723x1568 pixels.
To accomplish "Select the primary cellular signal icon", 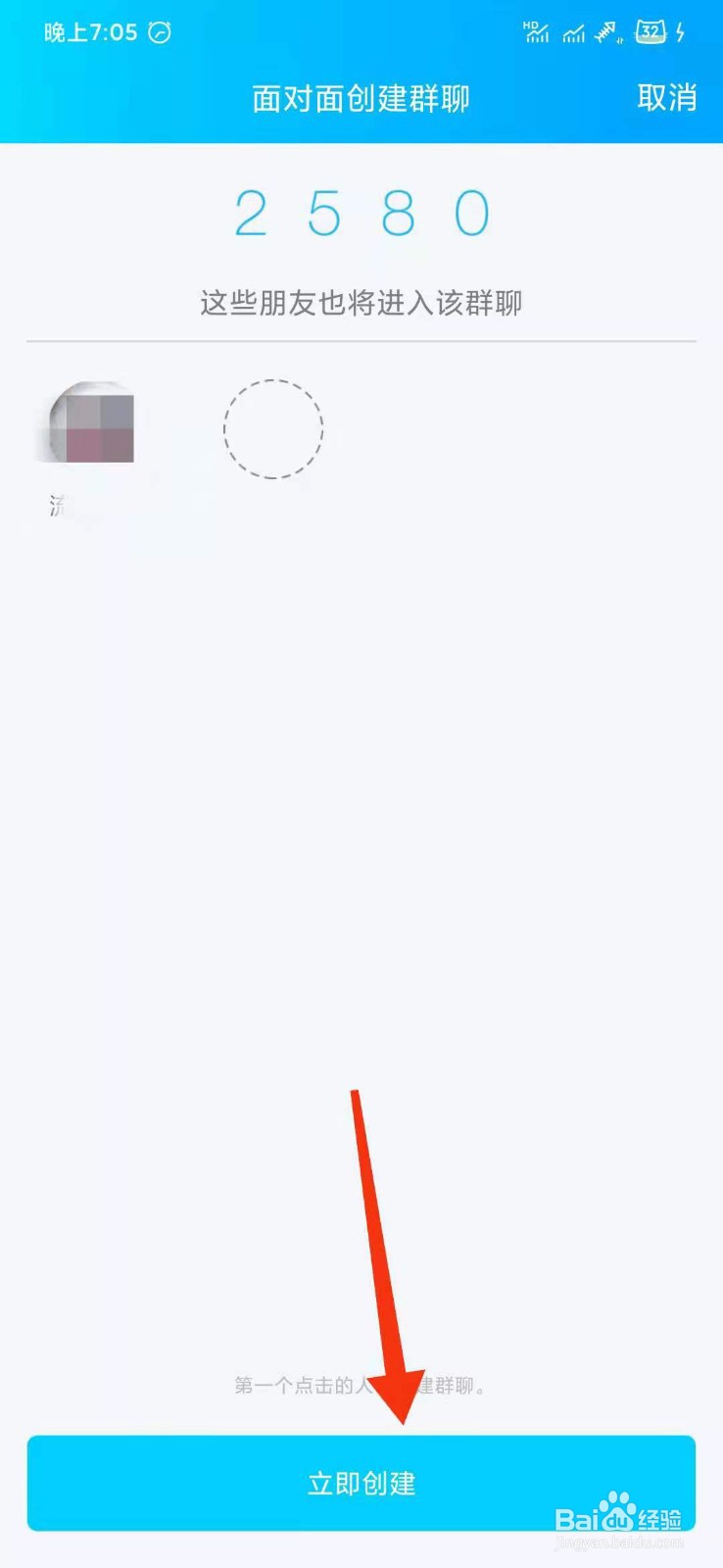I will click(540, 35).
